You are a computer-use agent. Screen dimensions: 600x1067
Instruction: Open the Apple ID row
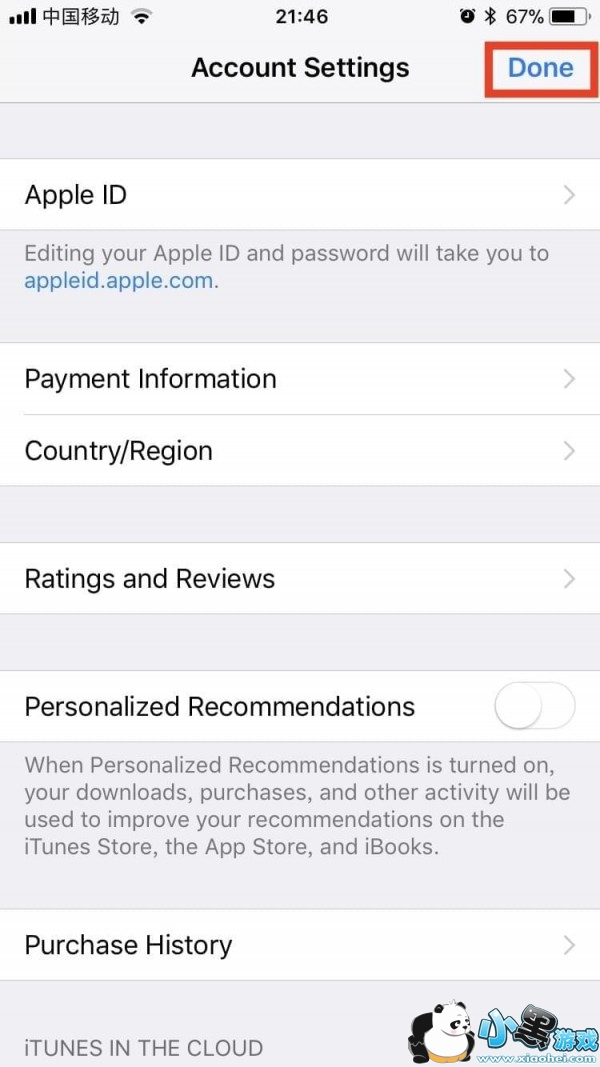(x=300, y=195)
